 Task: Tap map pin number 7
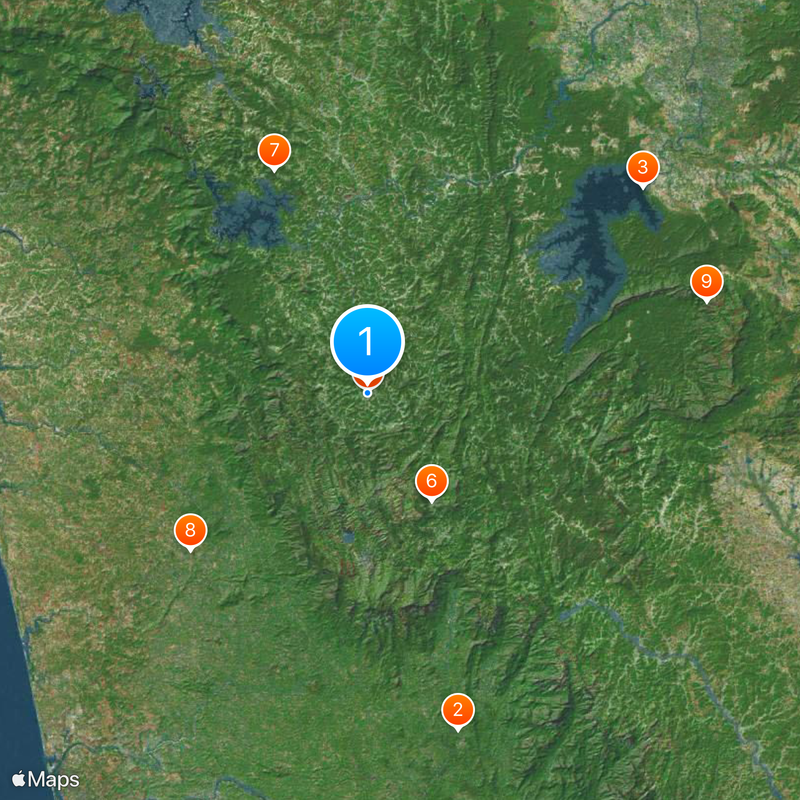tap(274, 152)
